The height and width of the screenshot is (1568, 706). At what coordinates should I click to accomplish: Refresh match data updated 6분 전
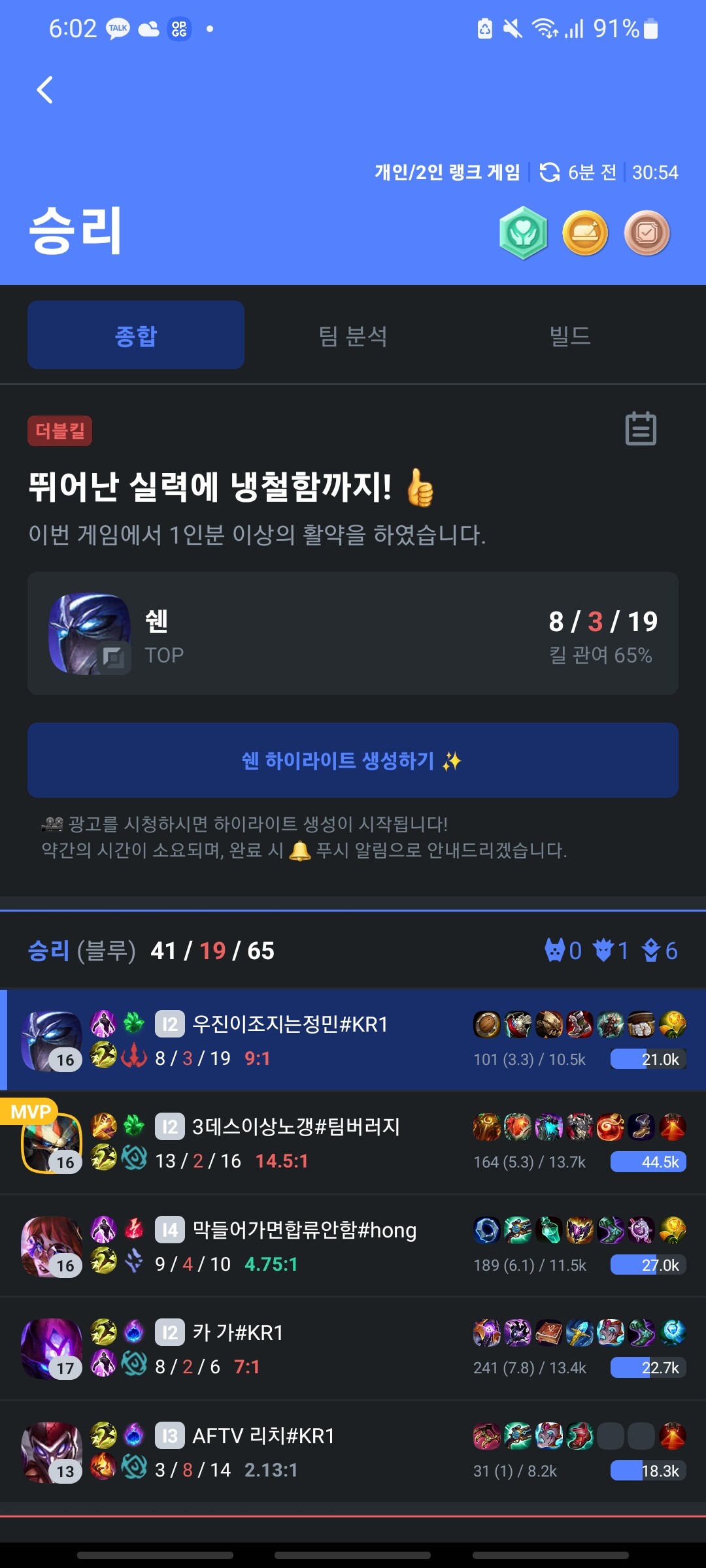tap(550, 172)
